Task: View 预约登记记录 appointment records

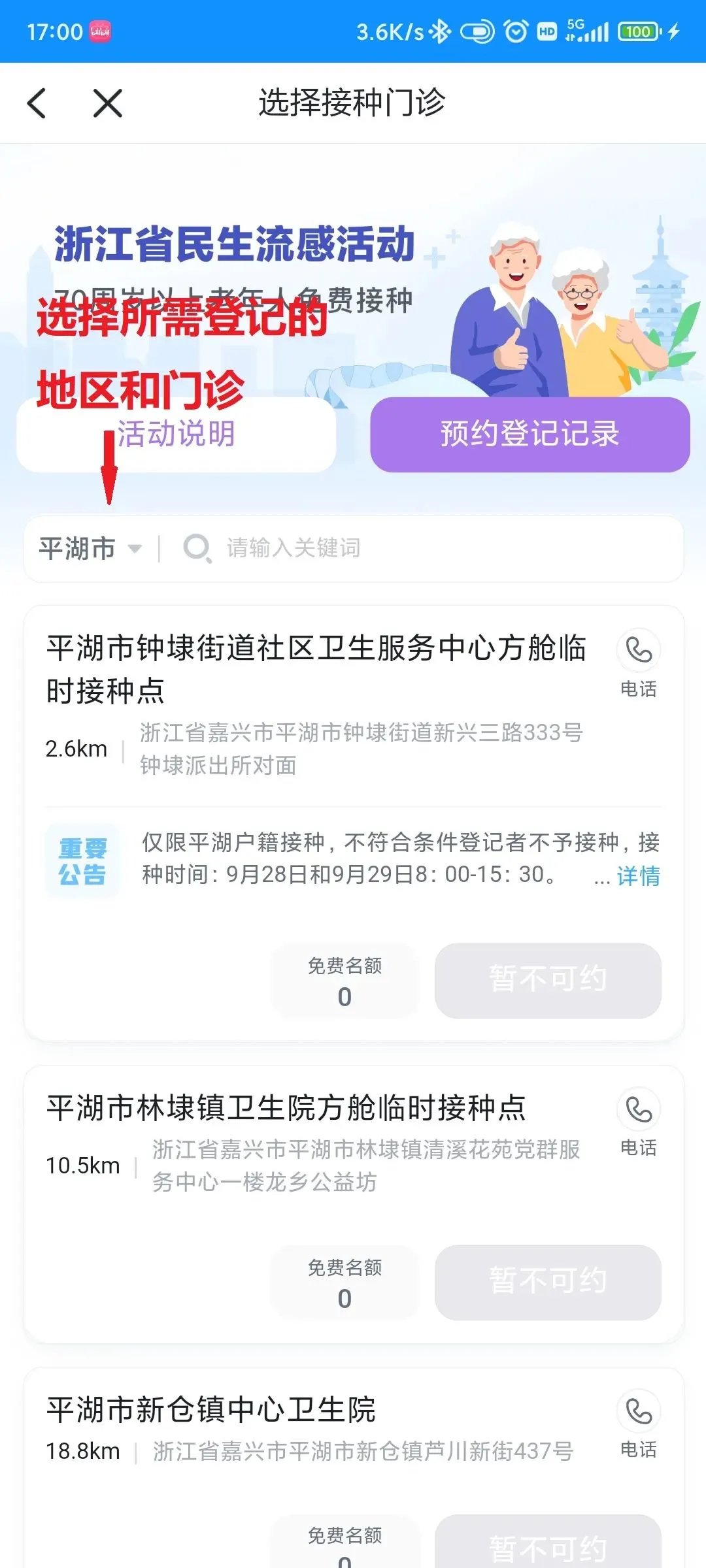Action: coord(529,434)
